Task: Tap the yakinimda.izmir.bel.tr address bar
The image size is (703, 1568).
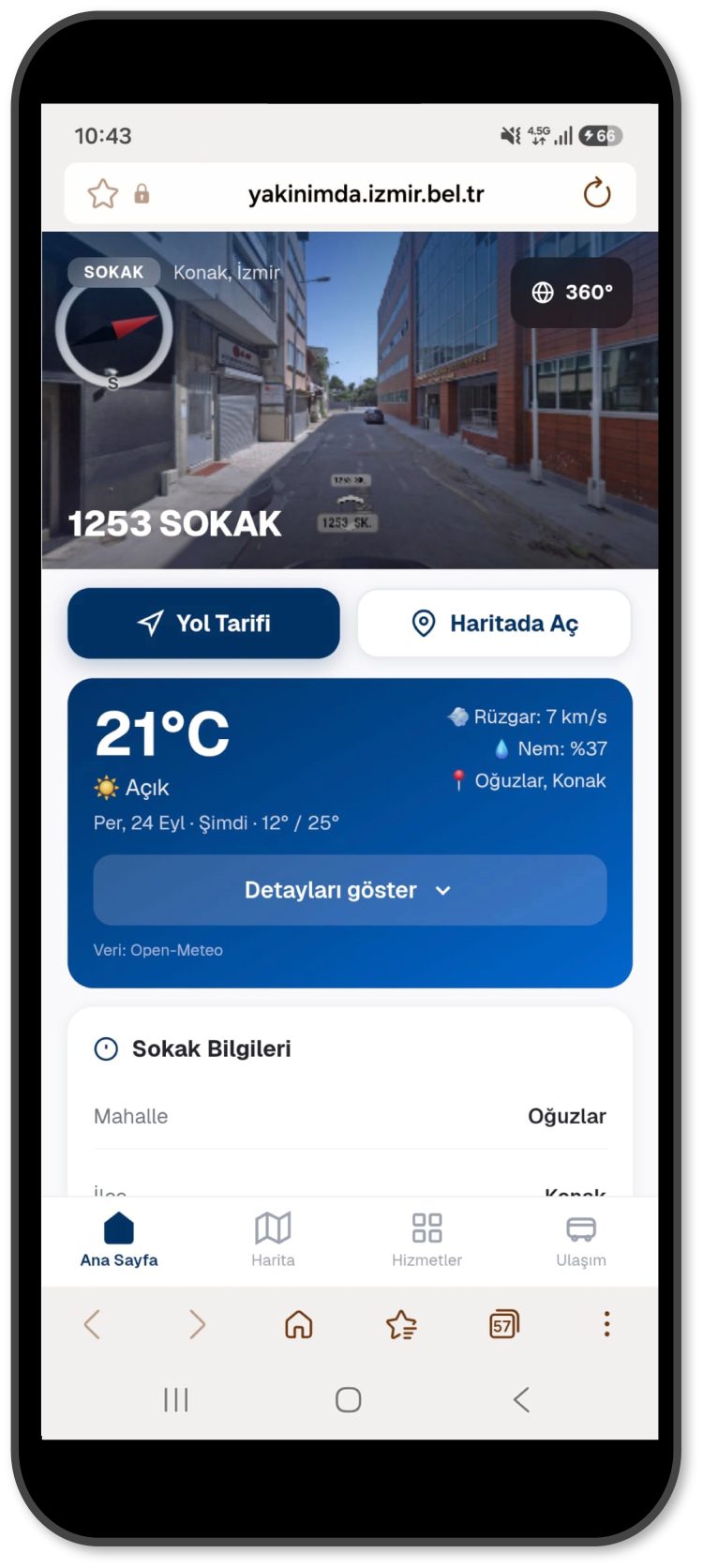Action: (x=366, y=194)
